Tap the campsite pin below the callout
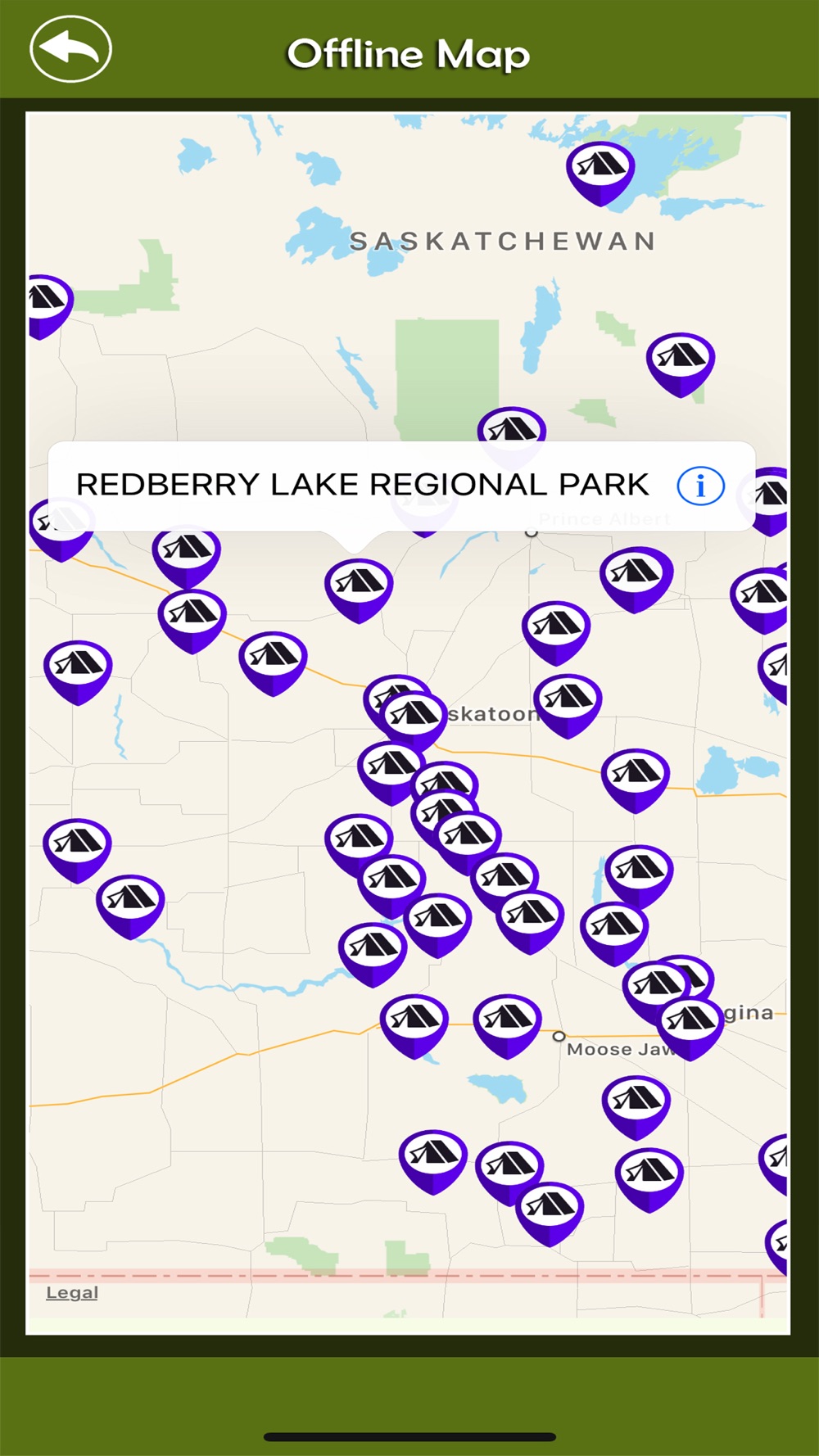Viewport: 819px width, 1456px height. click(359, 586)
